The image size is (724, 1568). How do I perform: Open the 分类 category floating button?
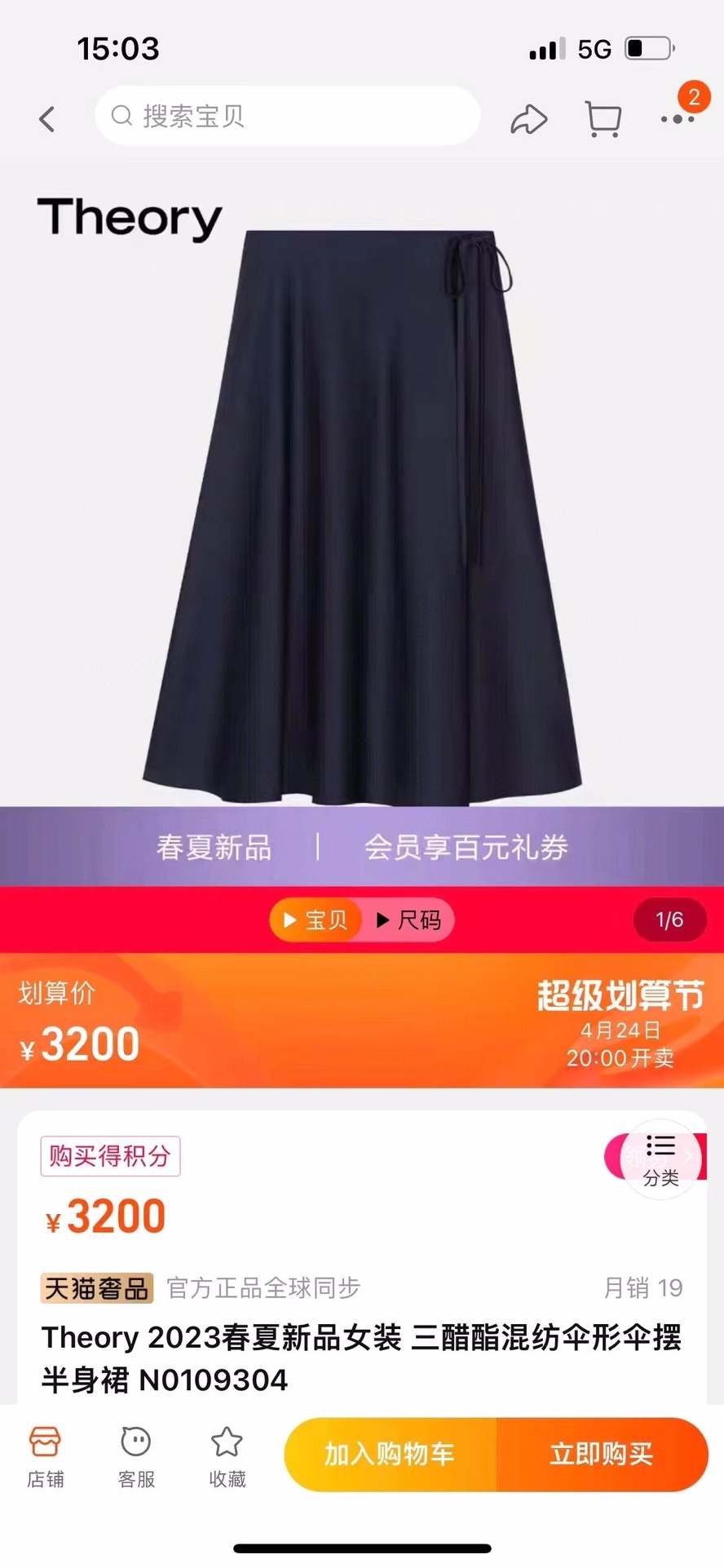[660, 1158]
